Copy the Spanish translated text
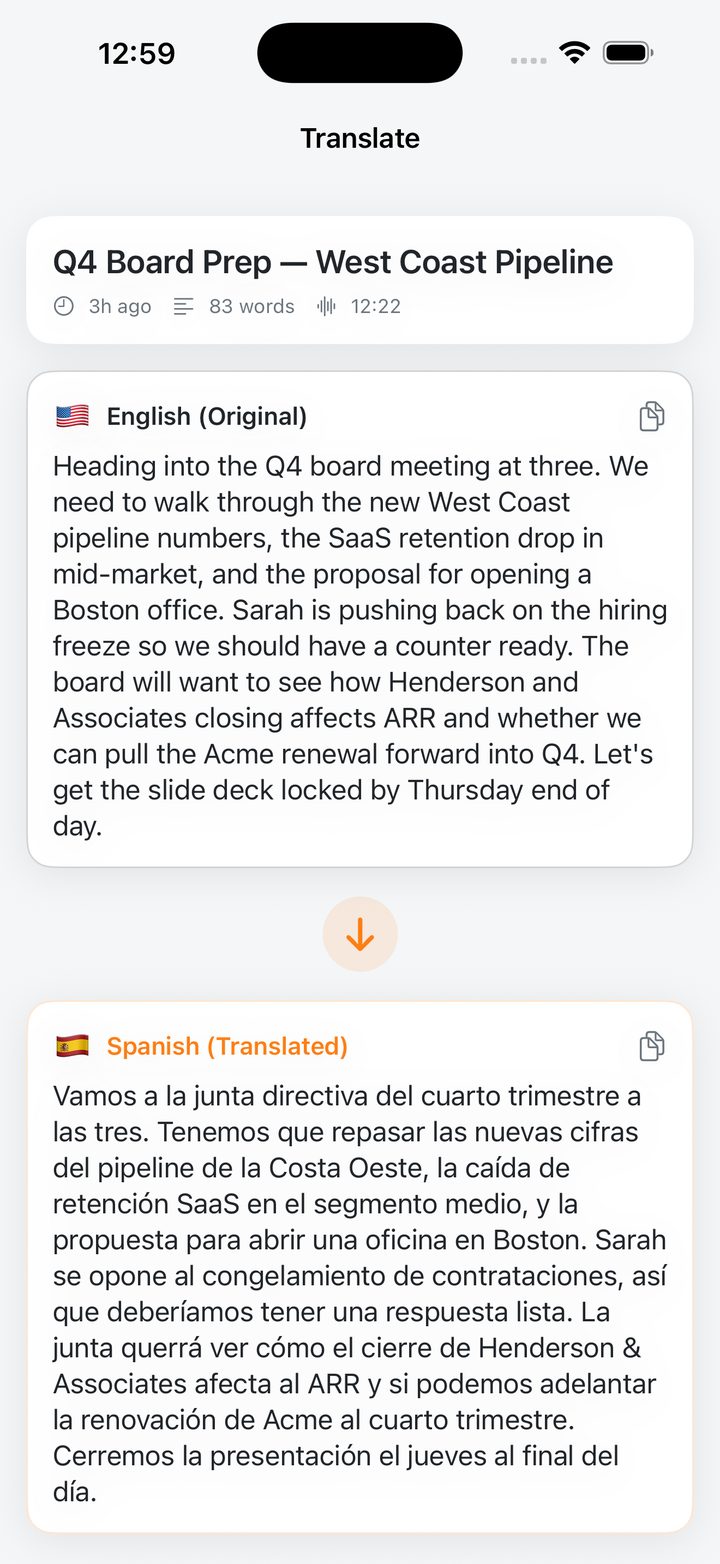Screen dimensions: 720x1564 (x=652, y=1046)
